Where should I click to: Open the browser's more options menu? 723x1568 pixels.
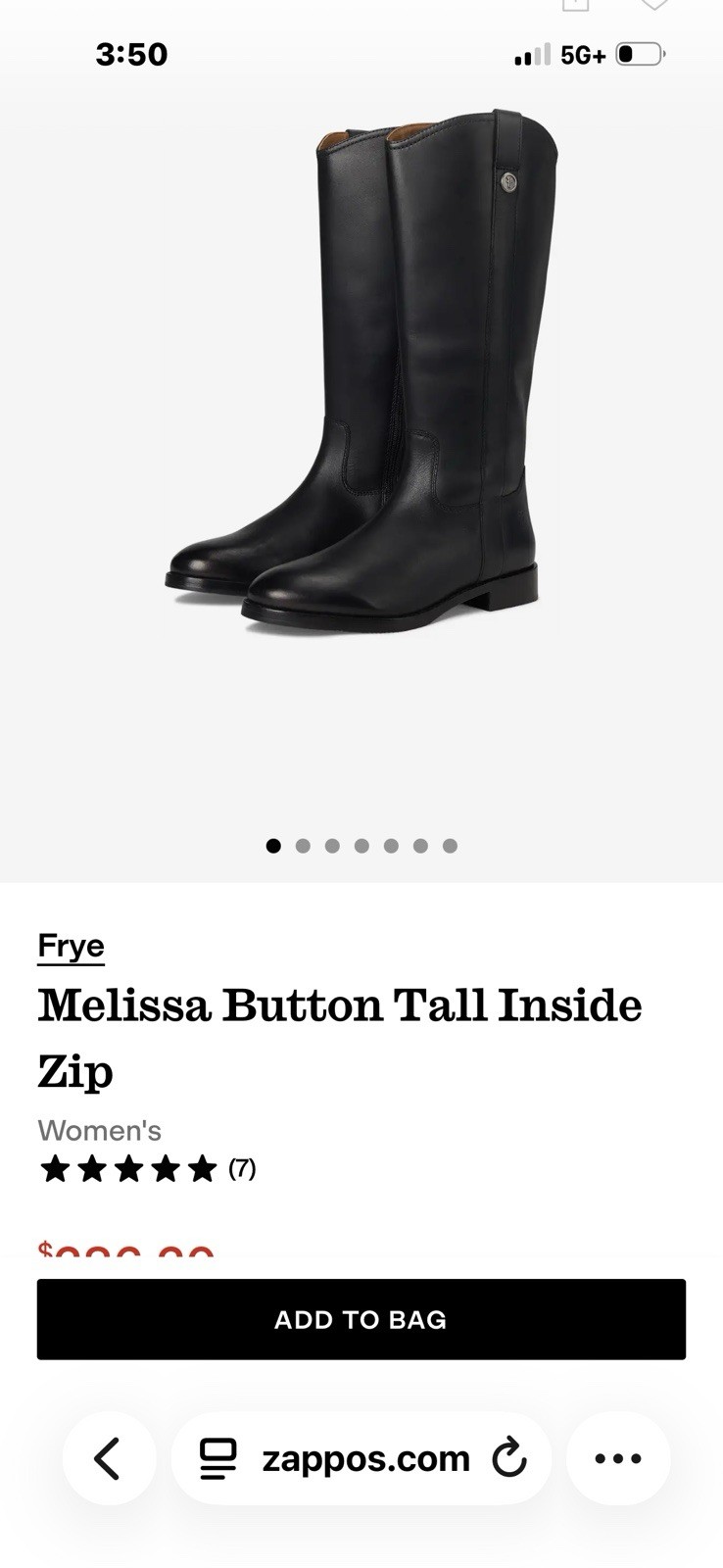pyautogui.click(x=618, y=1458)
